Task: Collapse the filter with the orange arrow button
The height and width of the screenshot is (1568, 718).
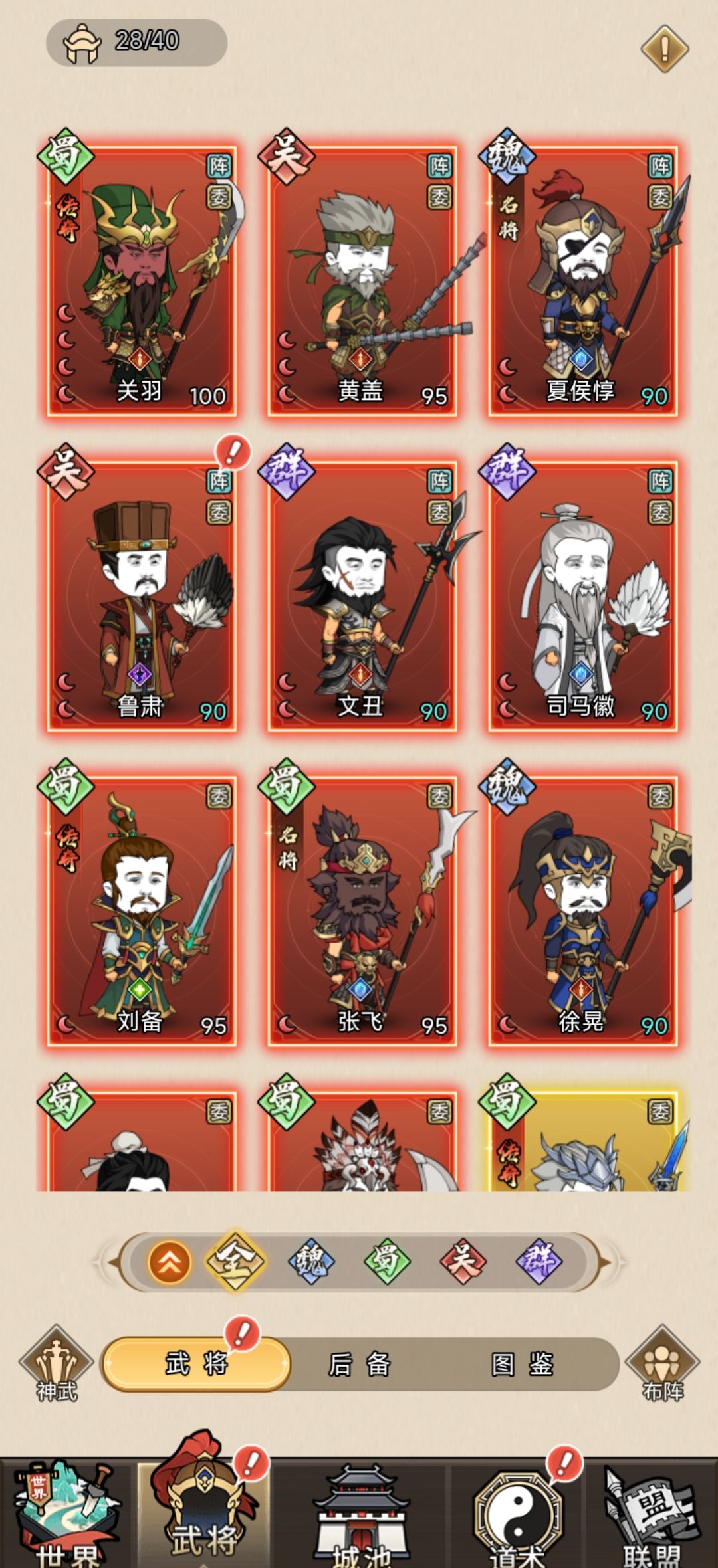Action: click(x=170, y=1262)
